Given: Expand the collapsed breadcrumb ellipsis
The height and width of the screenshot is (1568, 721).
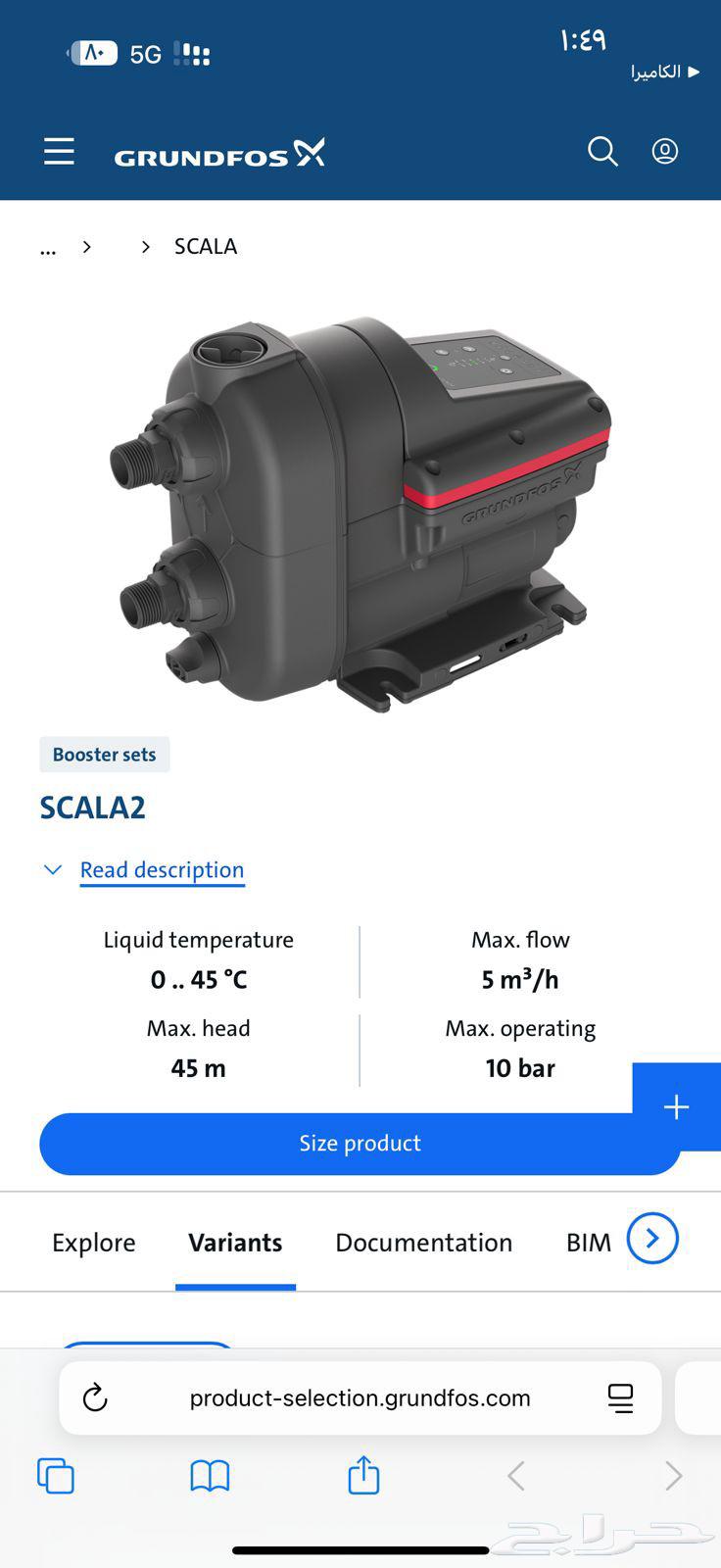Looking at the screenshot, I should point(48,247).
